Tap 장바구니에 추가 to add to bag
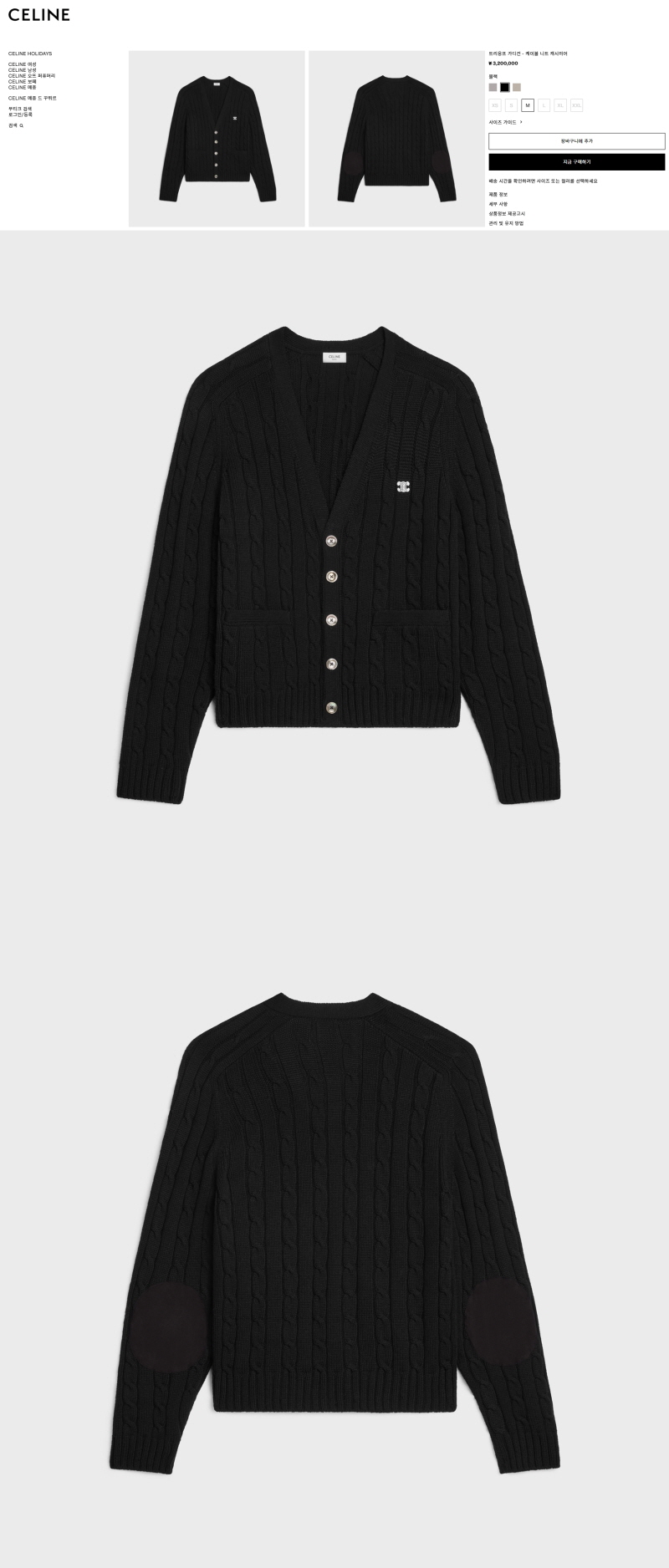This screenshot has width=669, height=1568. pos(577,141)
